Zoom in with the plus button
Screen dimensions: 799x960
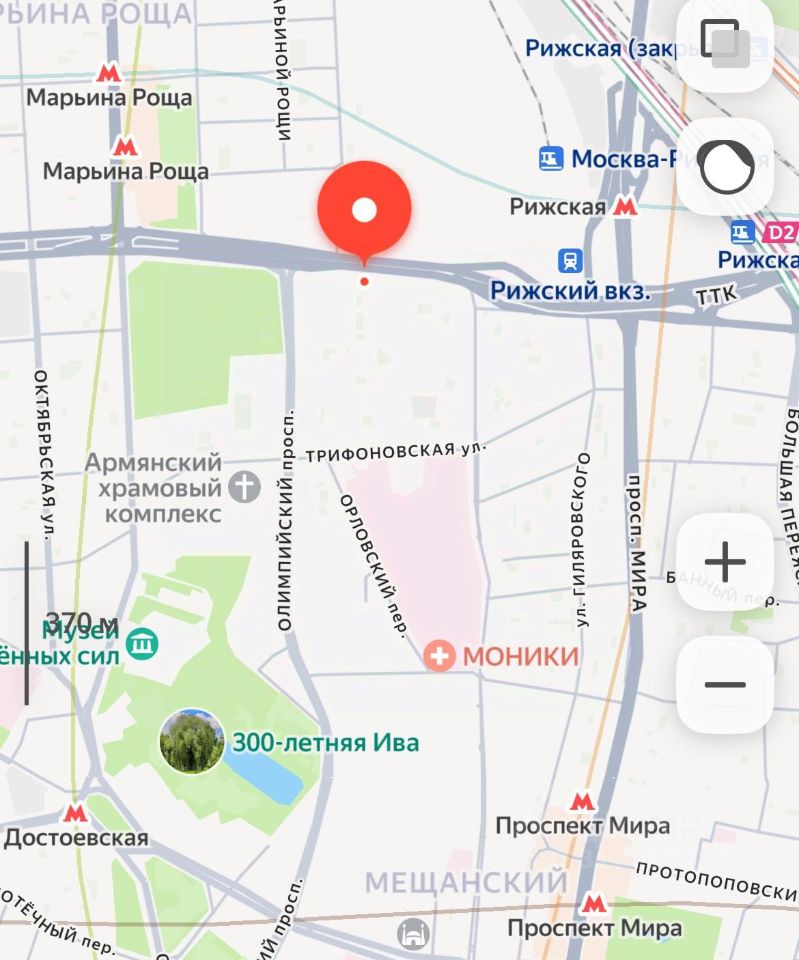pos(725,562)
